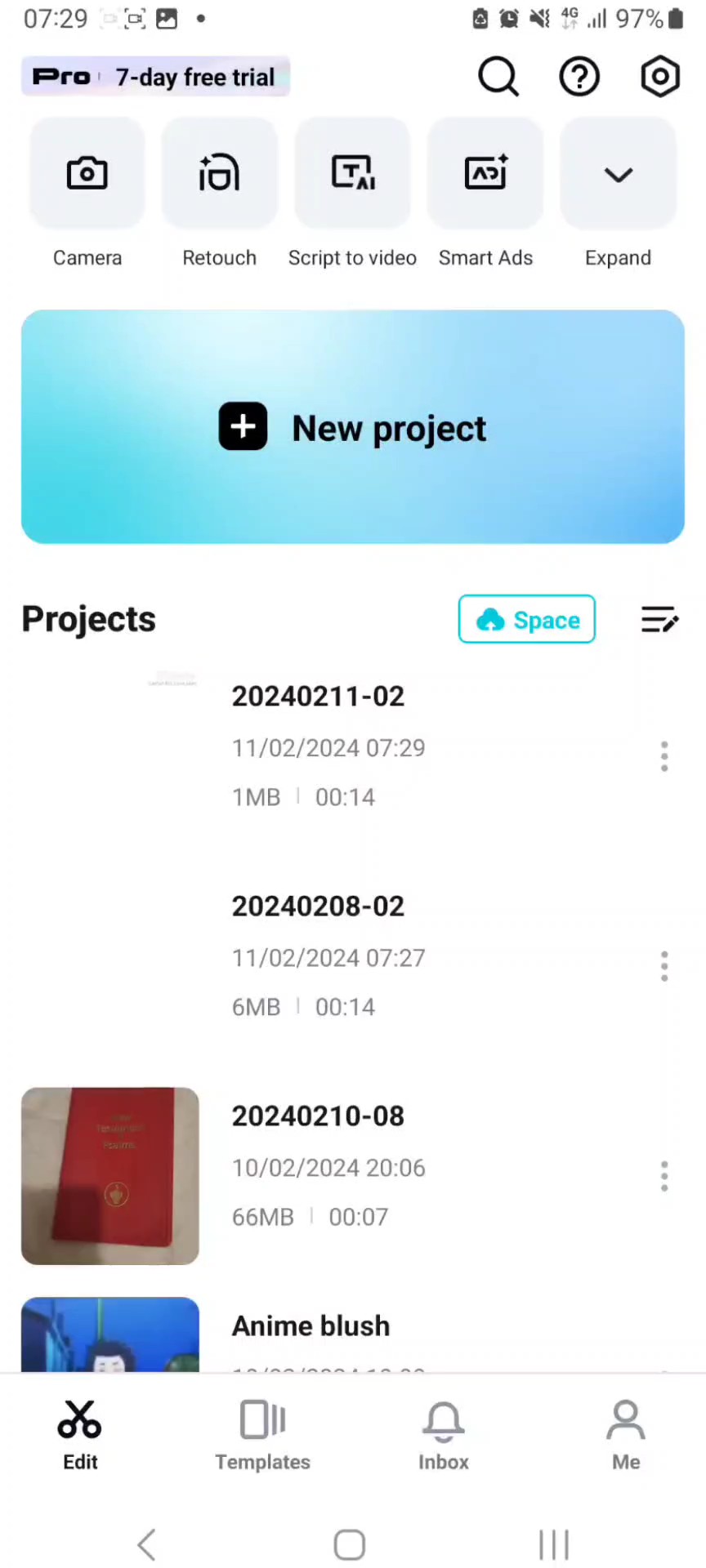This screenshot has width=706, height=1568.
Task: Open project 20240211-02
Action: point(318,696)
